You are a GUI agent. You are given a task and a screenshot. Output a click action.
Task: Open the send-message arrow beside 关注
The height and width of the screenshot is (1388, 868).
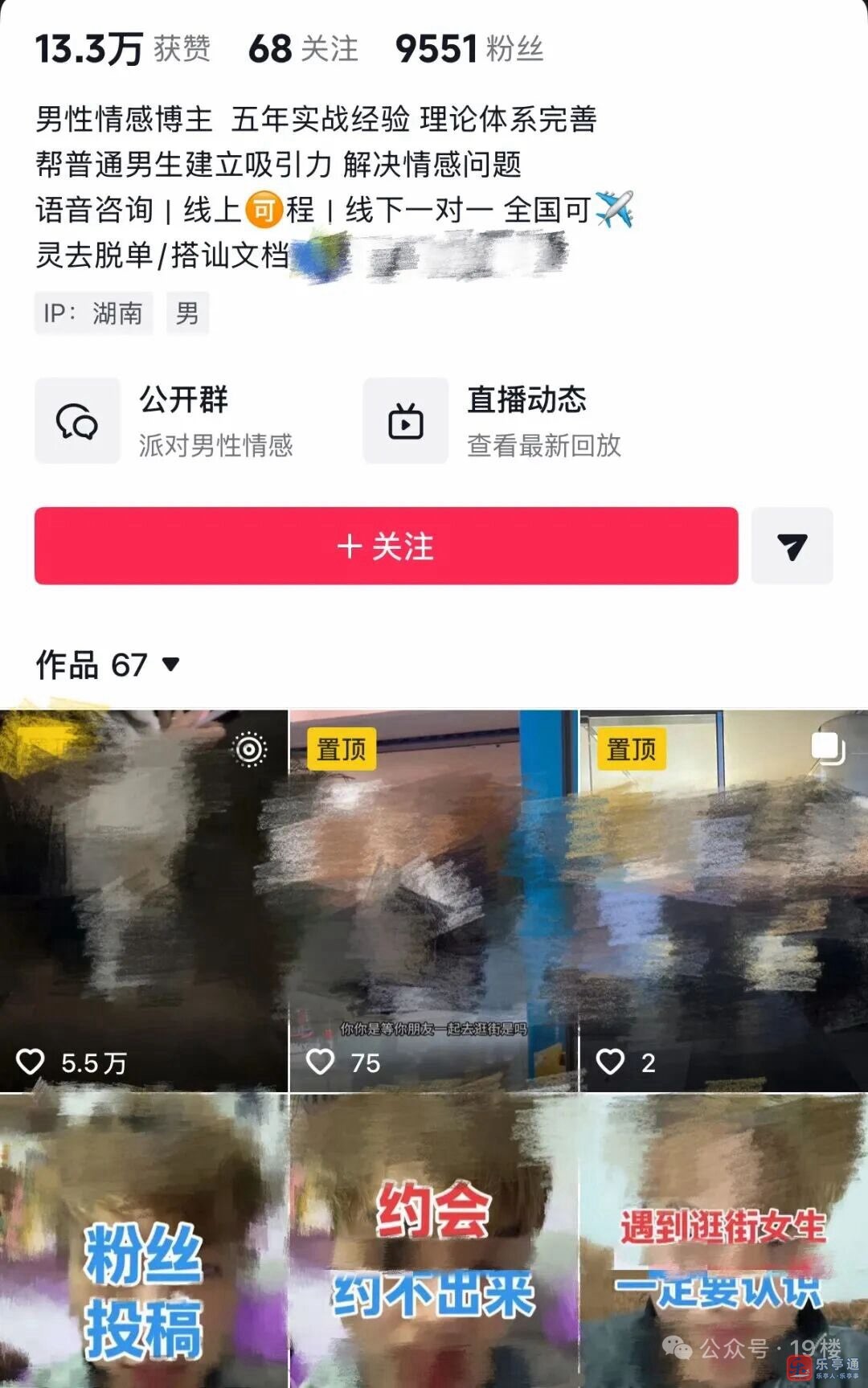(792, 546)
